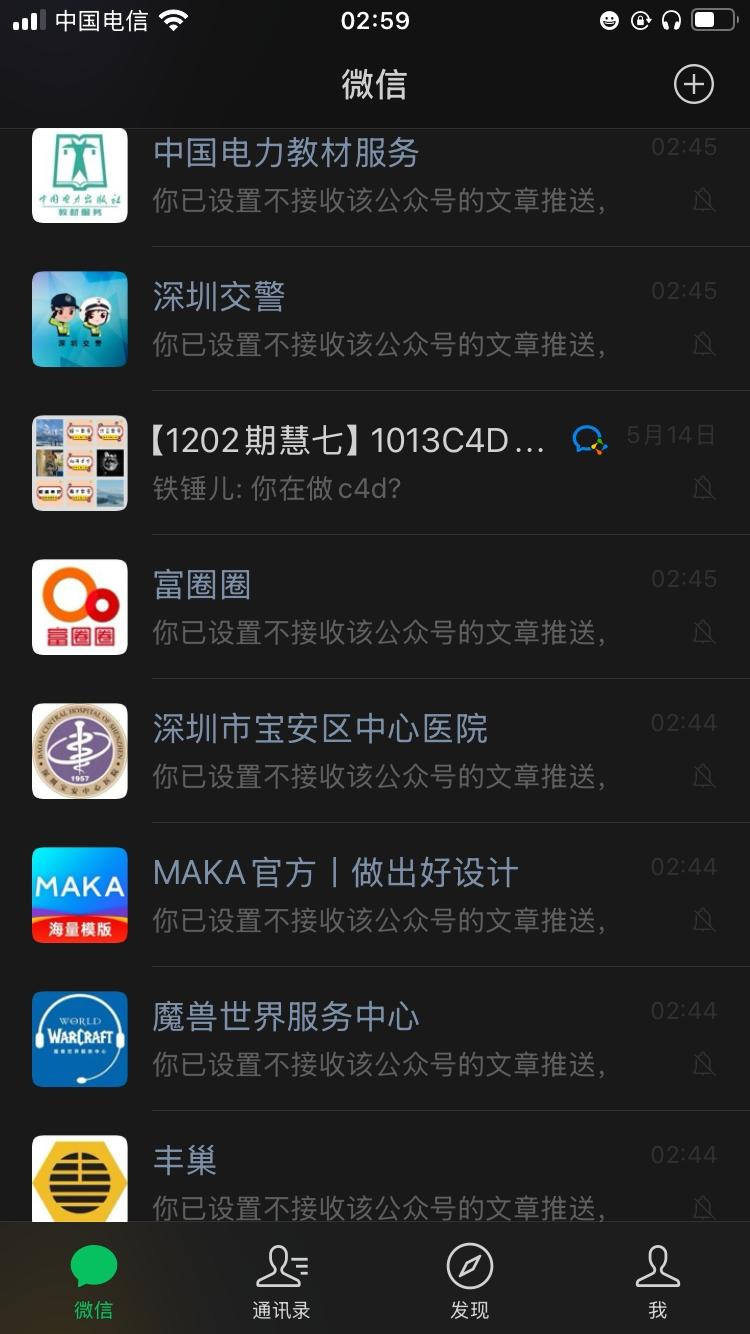The image size is (750, 1334).
Task: Switch to the 通讯录 tab
Action: pos(281,1281)
